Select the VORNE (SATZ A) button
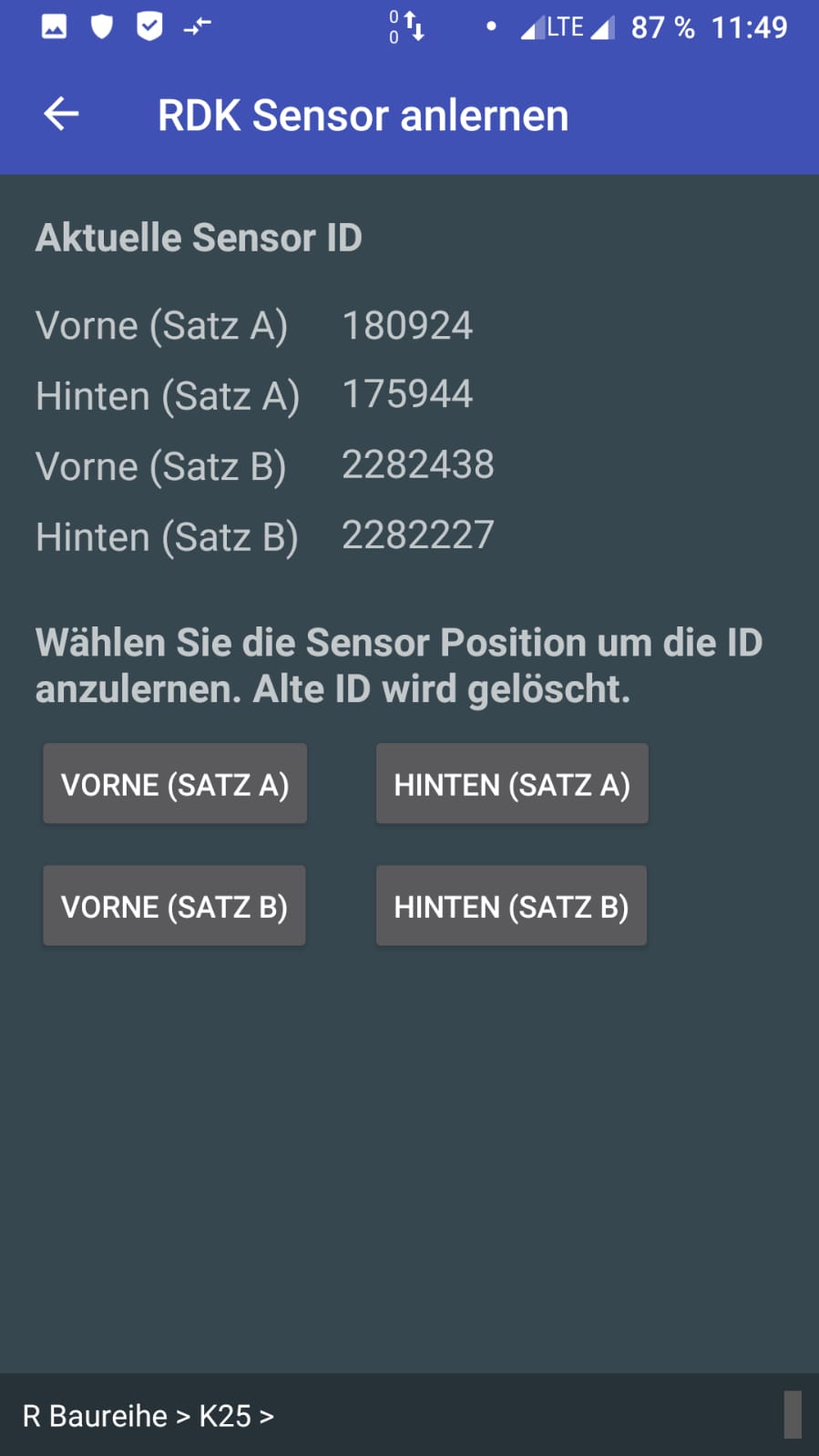 [x=175, y=784]
